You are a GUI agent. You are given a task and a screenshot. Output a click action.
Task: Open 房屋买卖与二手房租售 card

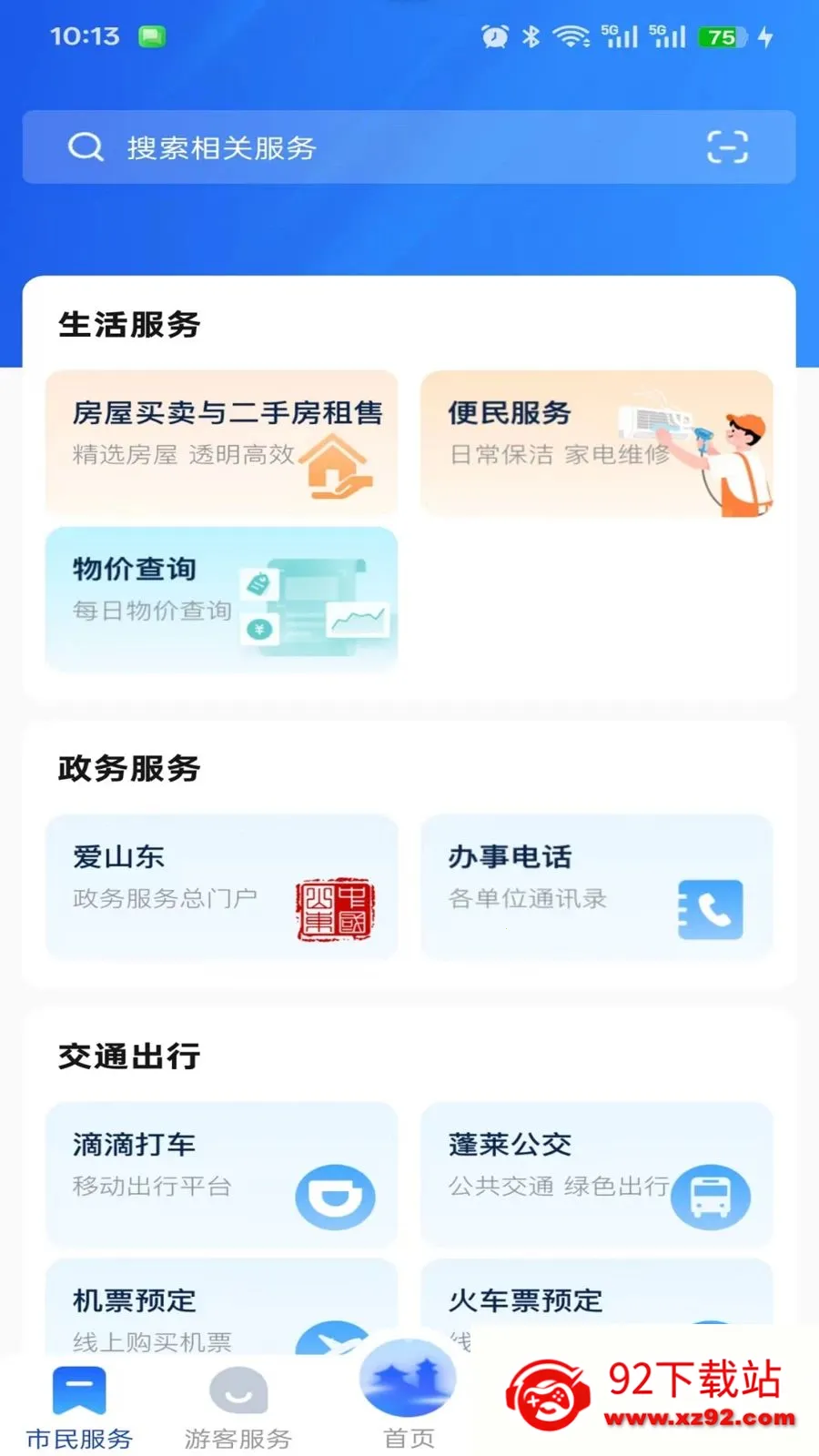coord(221,442)
